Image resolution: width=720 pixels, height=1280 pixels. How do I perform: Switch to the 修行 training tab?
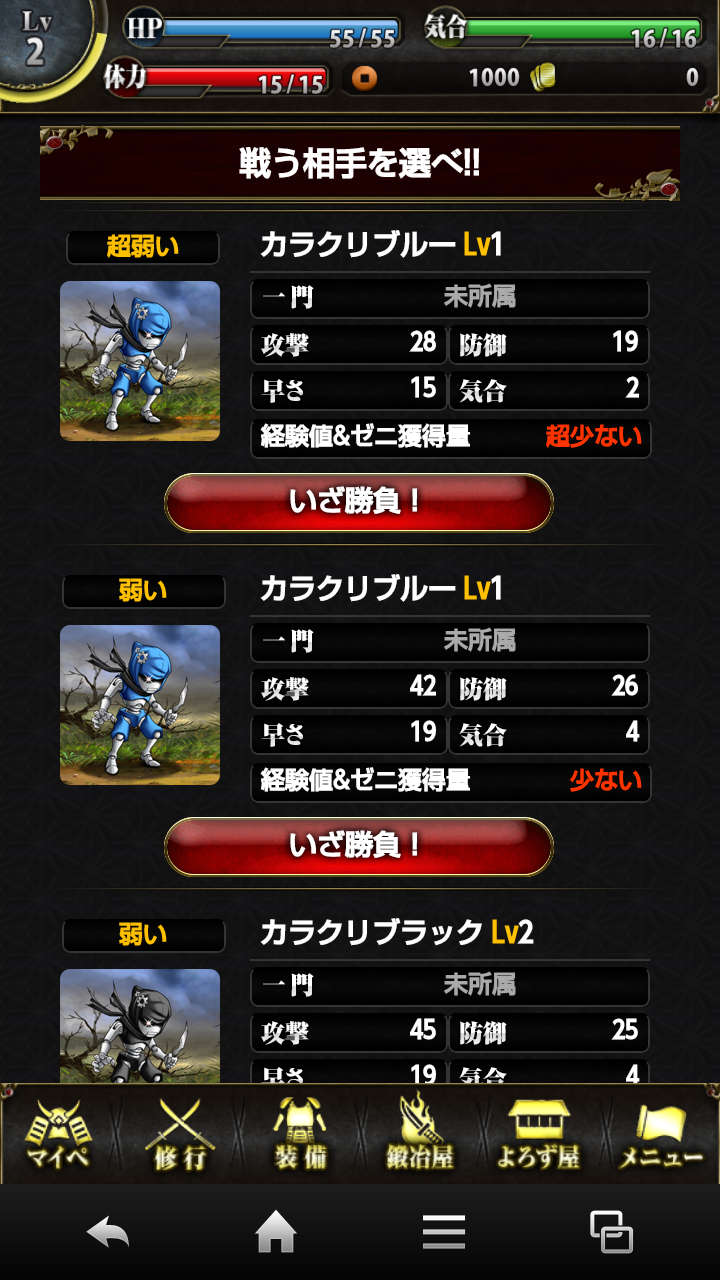pyautogui.click(x=179, y=1135)
